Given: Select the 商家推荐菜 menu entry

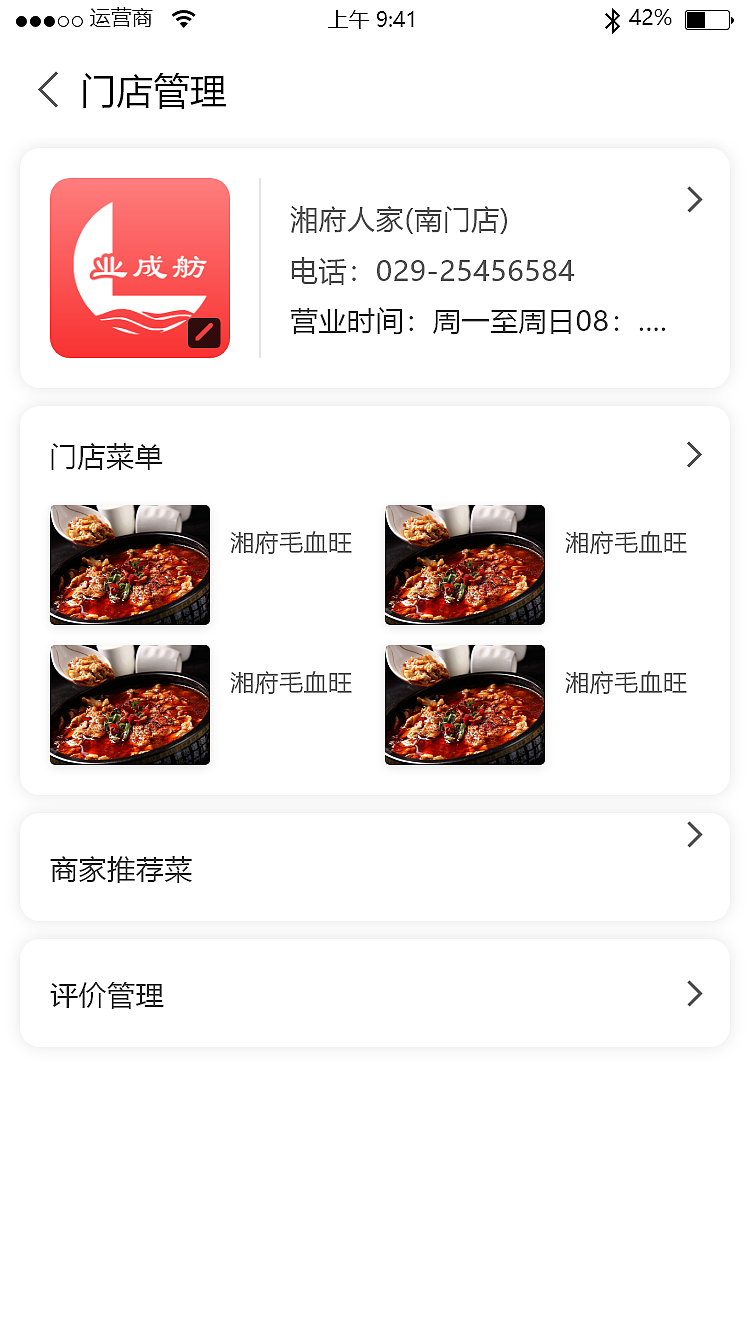Looking at the screenshot, I should click(x=120, y=871).
